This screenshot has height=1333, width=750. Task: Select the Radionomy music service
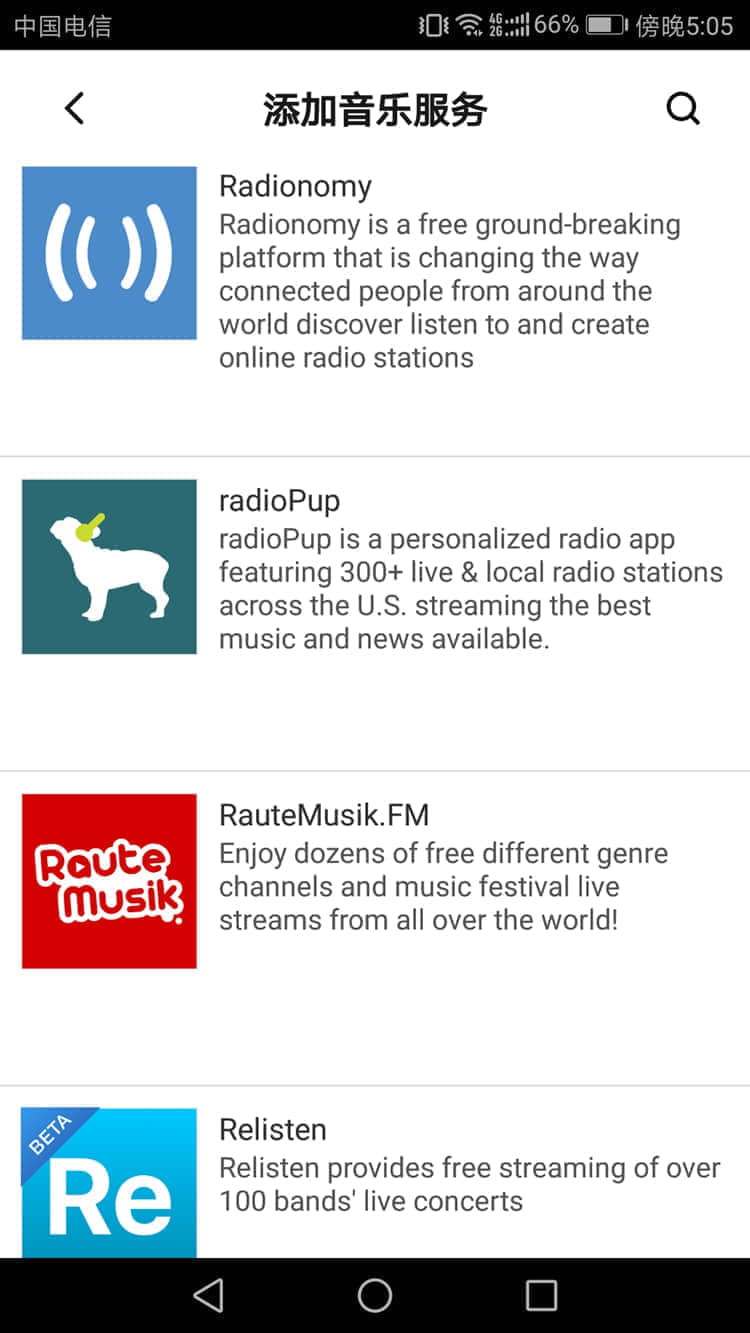[x=375, y=300]
